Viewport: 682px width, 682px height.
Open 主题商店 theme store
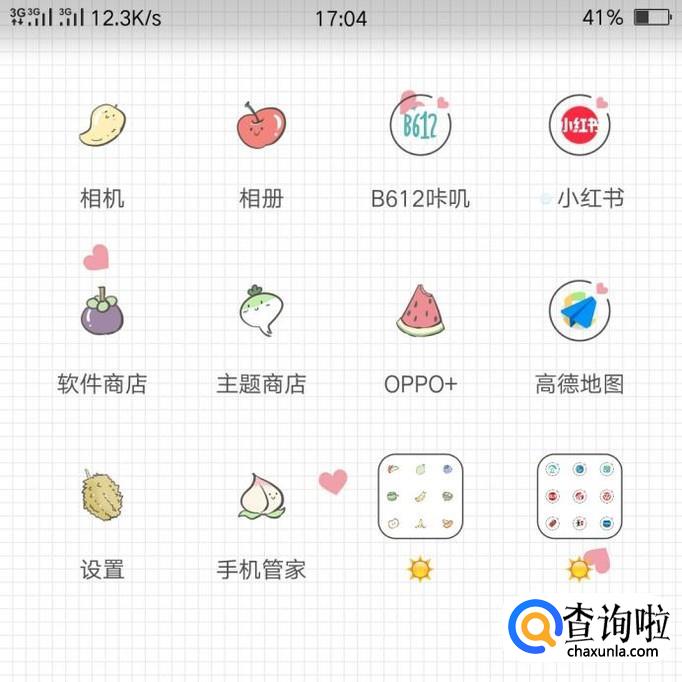[261, 311]
